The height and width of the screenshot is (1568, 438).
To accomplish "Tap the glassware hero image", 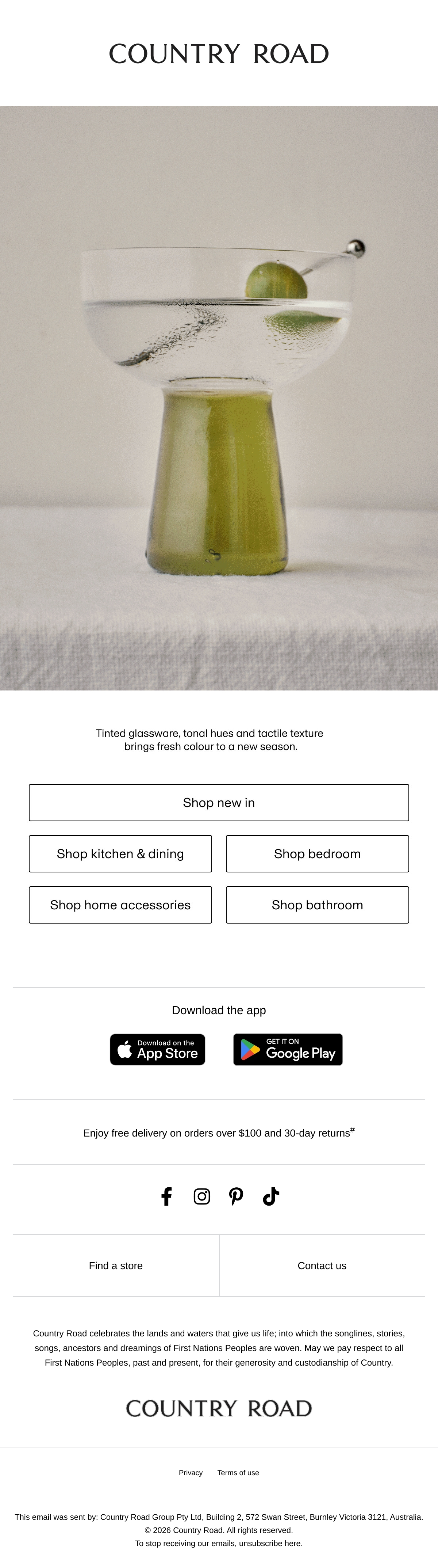I will click(219, 398).
